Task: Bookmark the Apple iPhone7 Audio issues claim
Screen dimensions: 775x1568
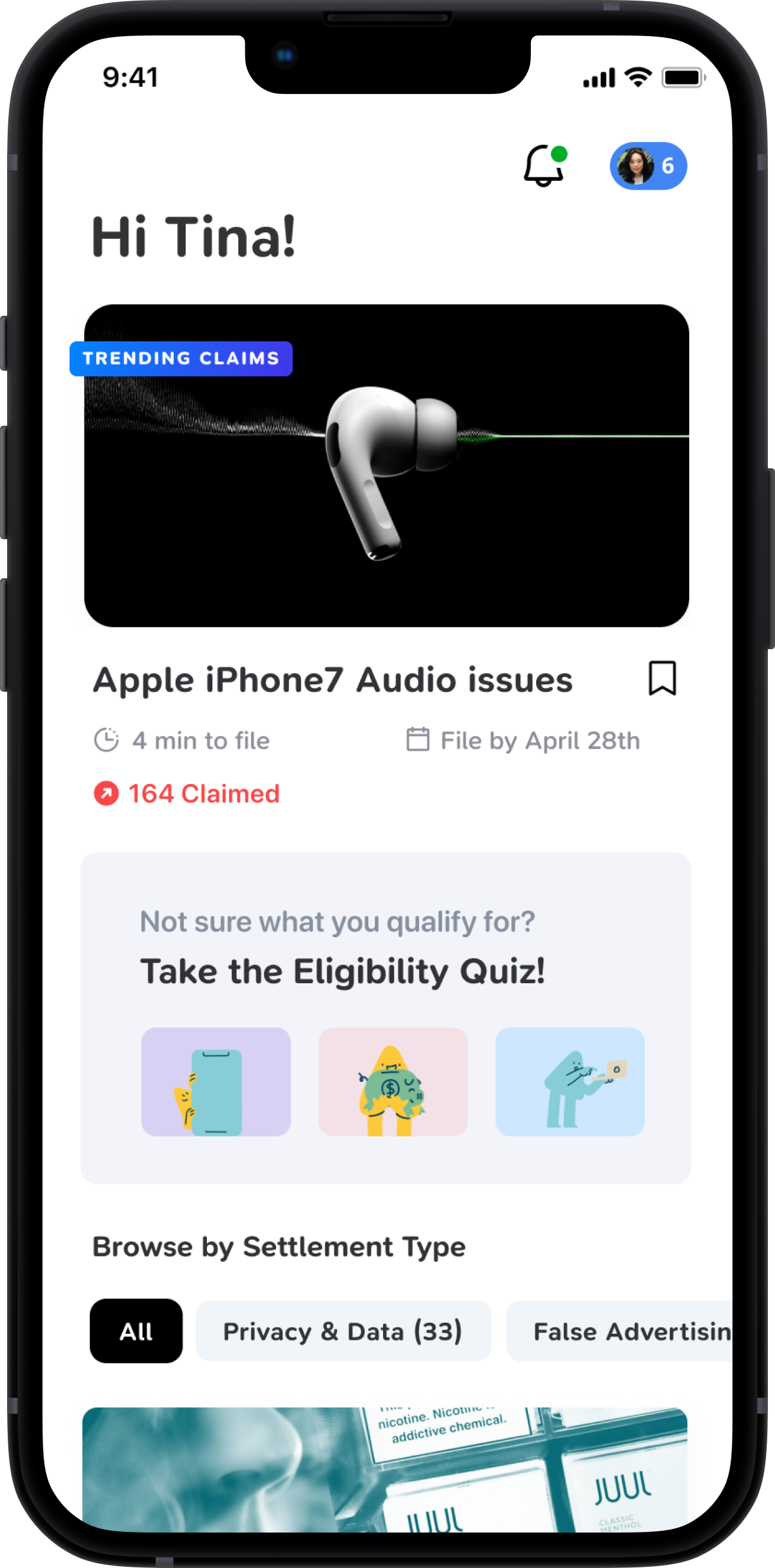Action: tap(661, 678)
